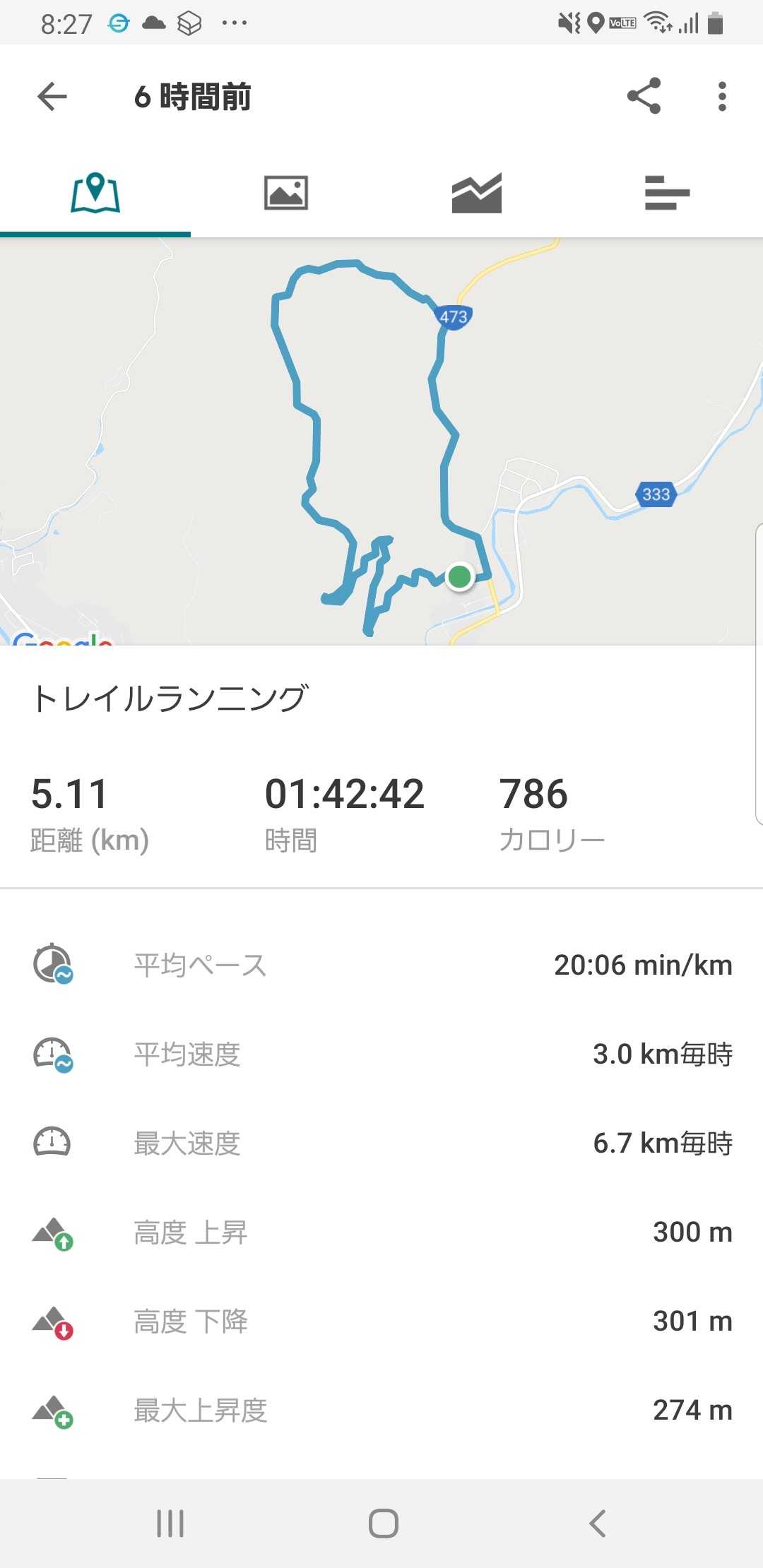Screen dimensions: 763x1568
Task: Go back with the top-left arrow
Action: 52,97
